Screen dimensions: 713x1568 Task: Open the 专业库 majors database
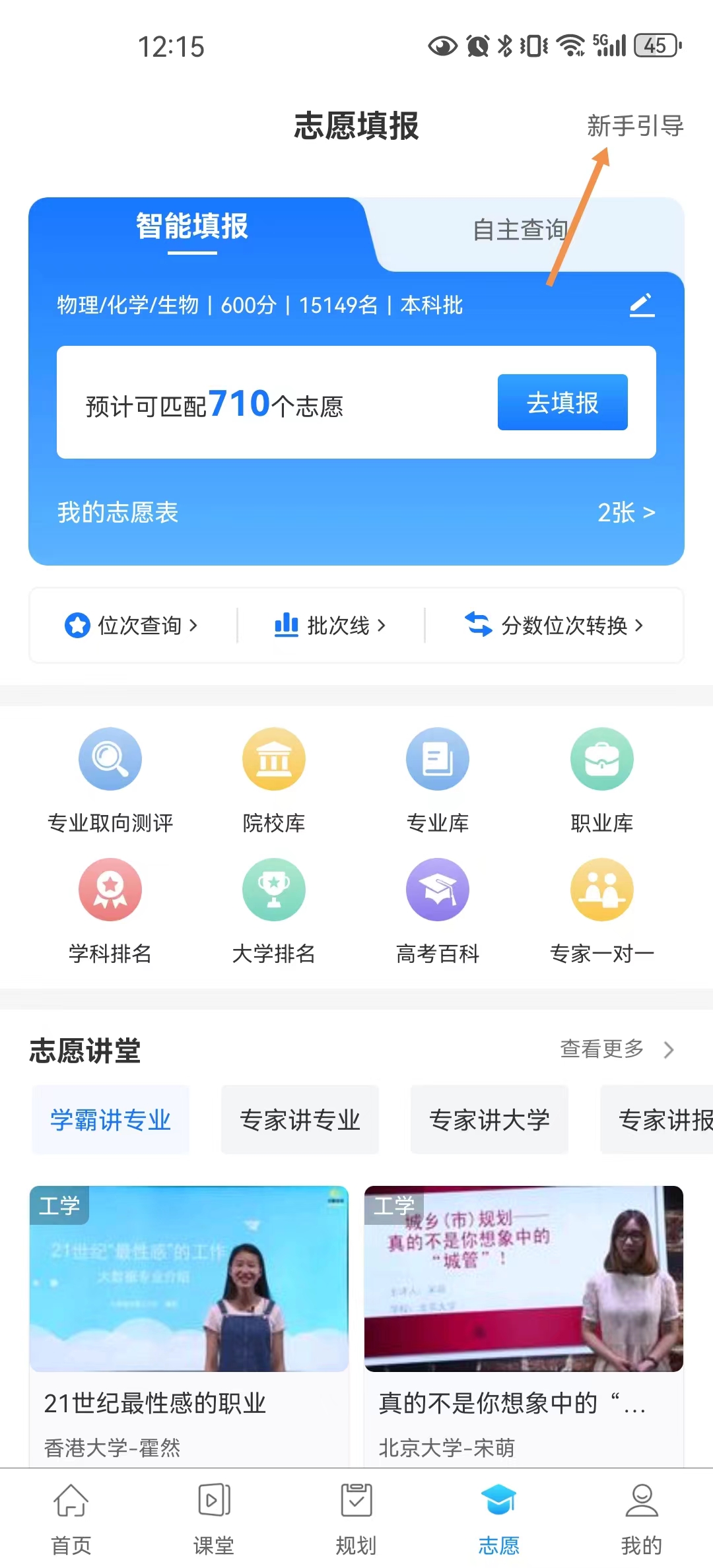(x=437, y=779)
